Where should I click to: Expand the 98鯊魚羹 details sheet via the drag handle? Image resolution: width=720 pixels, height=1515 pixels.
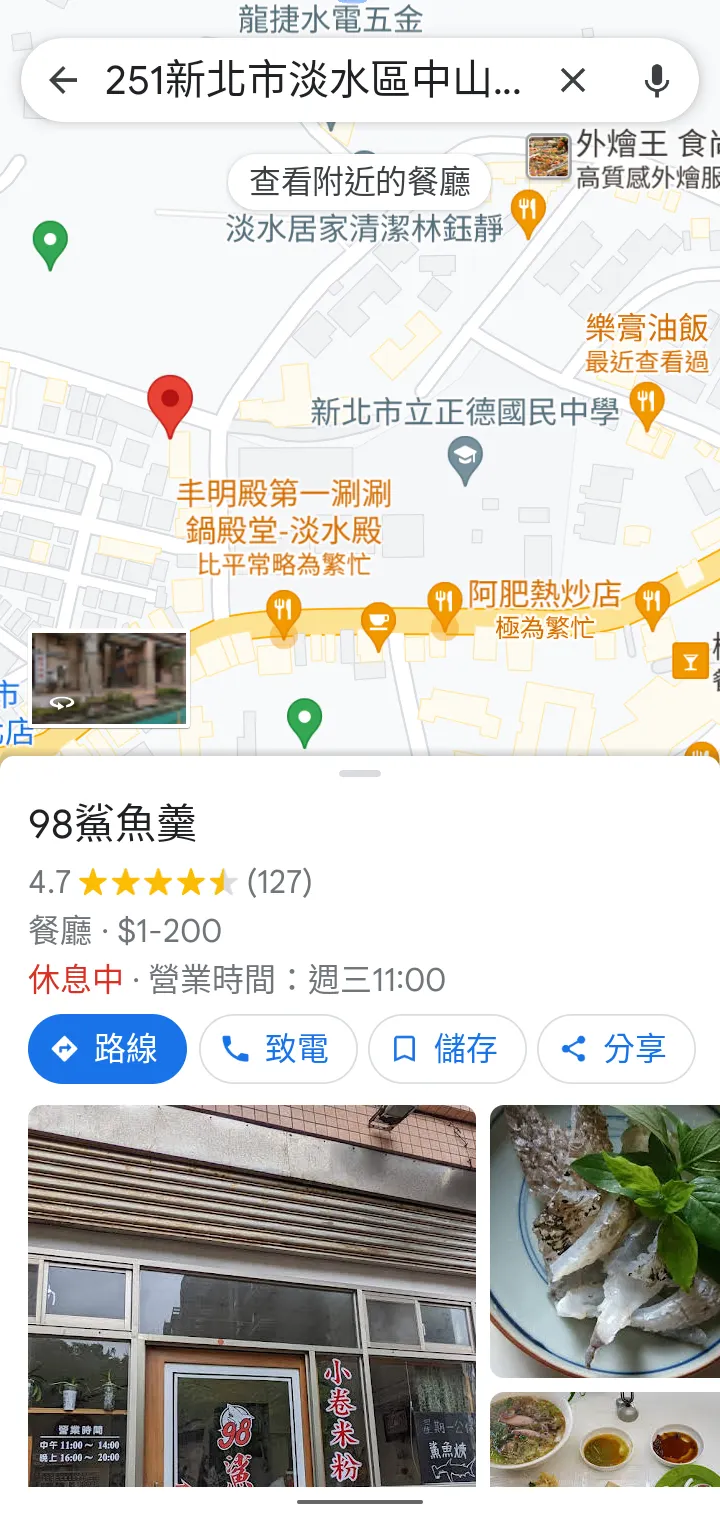coord(360,772)
